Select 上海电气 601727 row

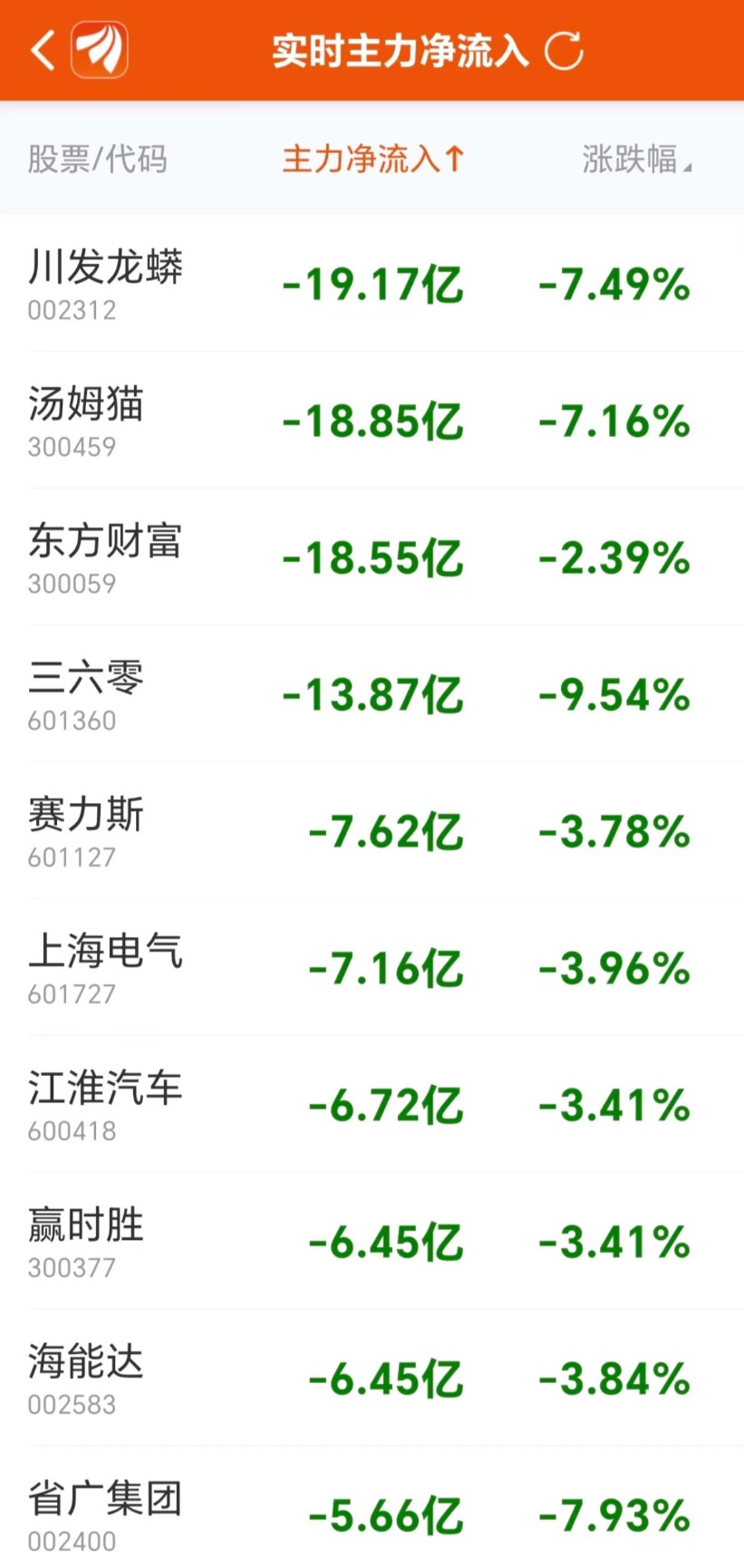tap(372, 967)
